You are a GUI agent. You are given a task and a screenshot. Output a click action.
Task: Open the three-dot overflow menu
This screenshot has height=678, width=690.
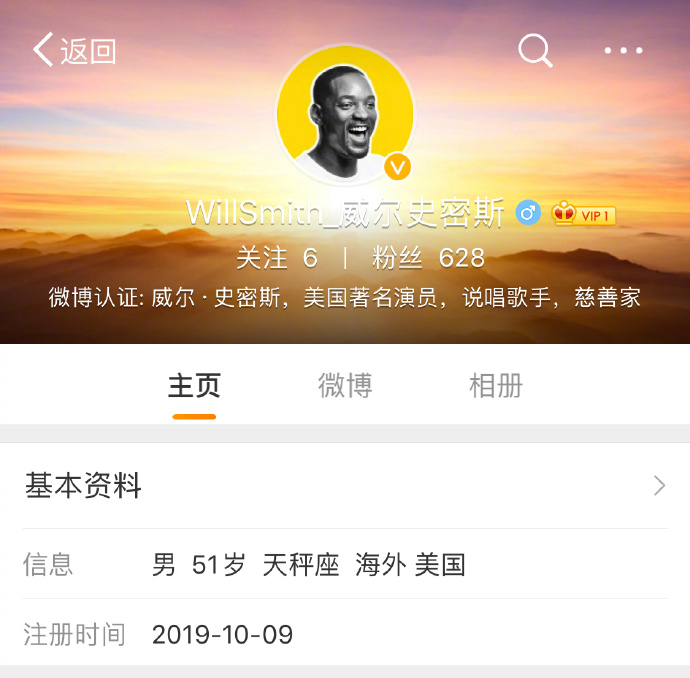coord(624,51)
